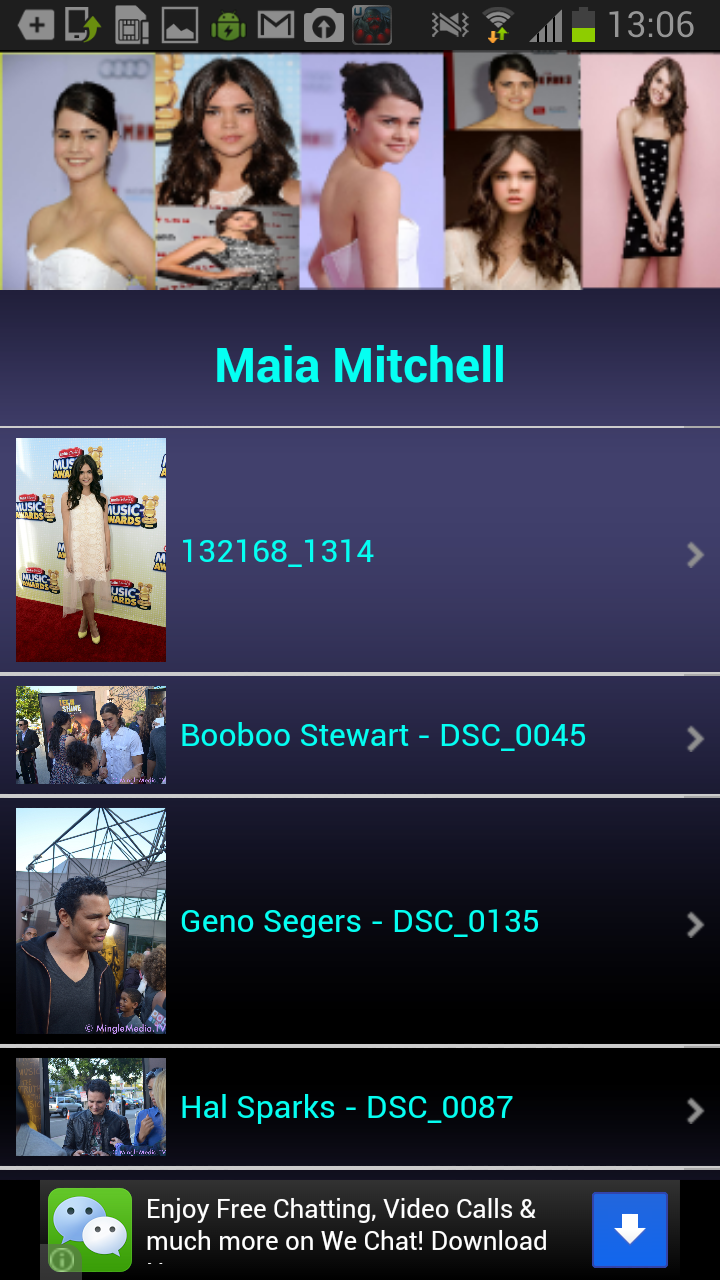
Task: Tap the WeChat icon in the ad banner
Action: [x=91, y=1230]
